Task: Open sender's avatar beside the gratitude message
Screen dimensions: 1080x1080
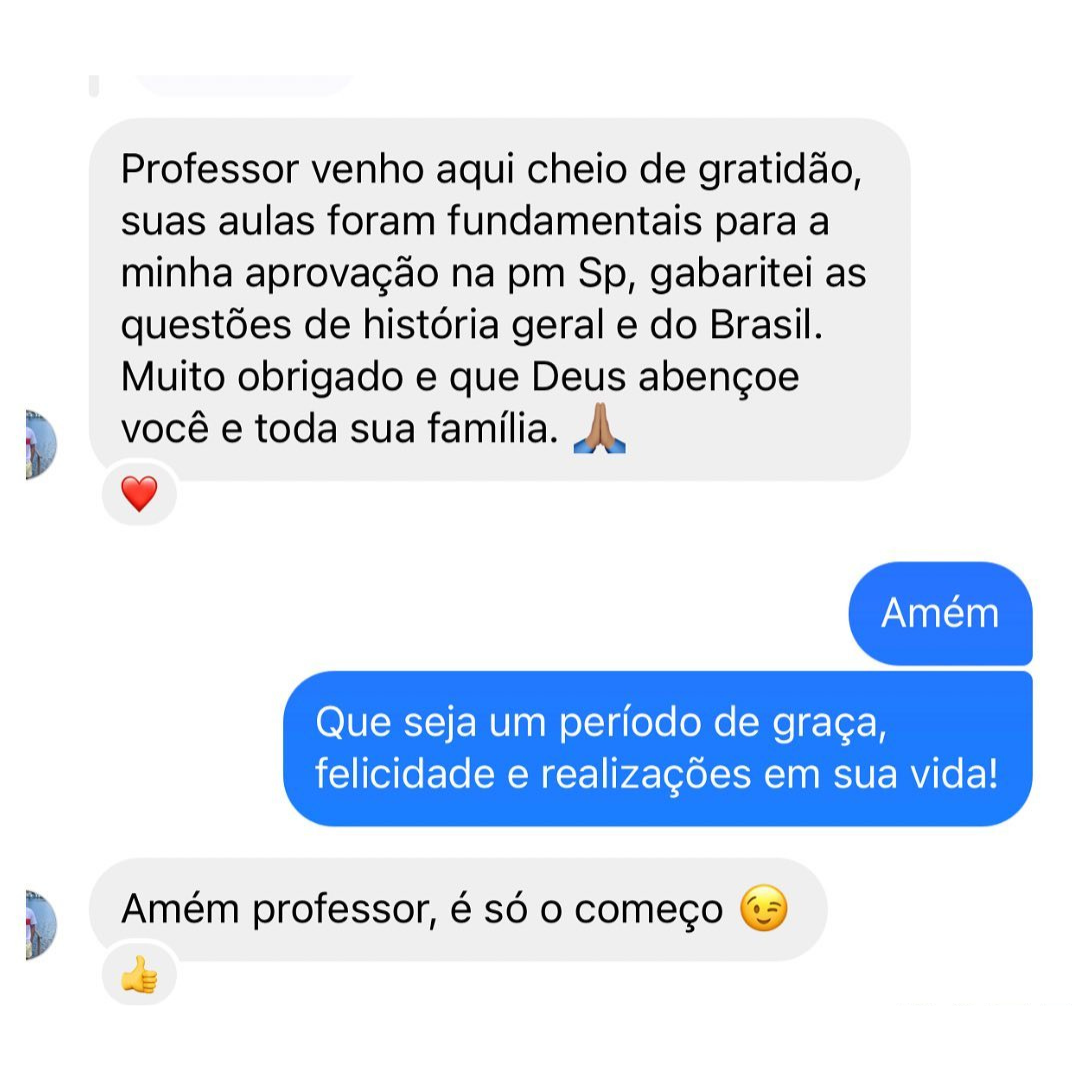Action: [40, 445]
